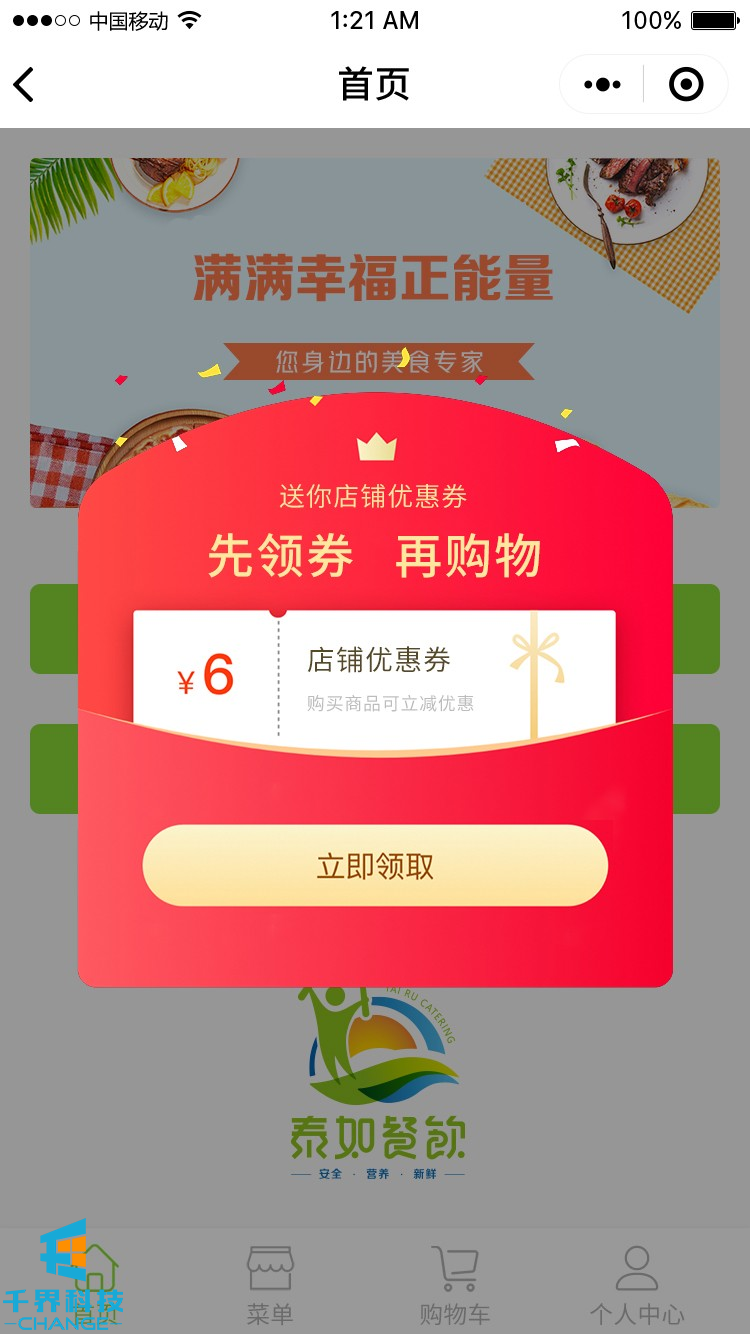Image resolution: width=750 pixels, height=1334 pixels.
Task: Close the mini program with target icon
Action: pyautogui.click(x=686, y=85)
